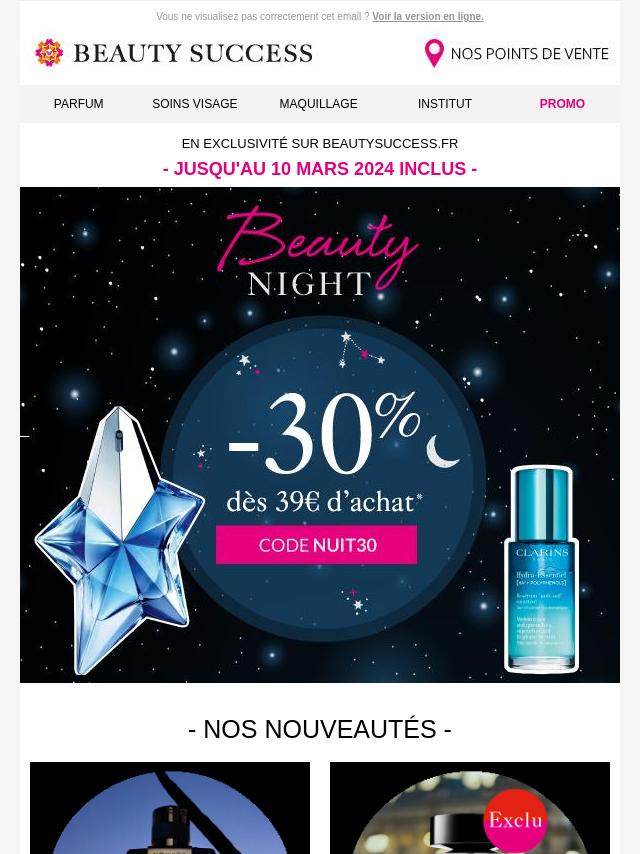Tap the Beauty Success header logo
Image resolution: width=640 pixels, height=854 pixels.
[173, 53]
